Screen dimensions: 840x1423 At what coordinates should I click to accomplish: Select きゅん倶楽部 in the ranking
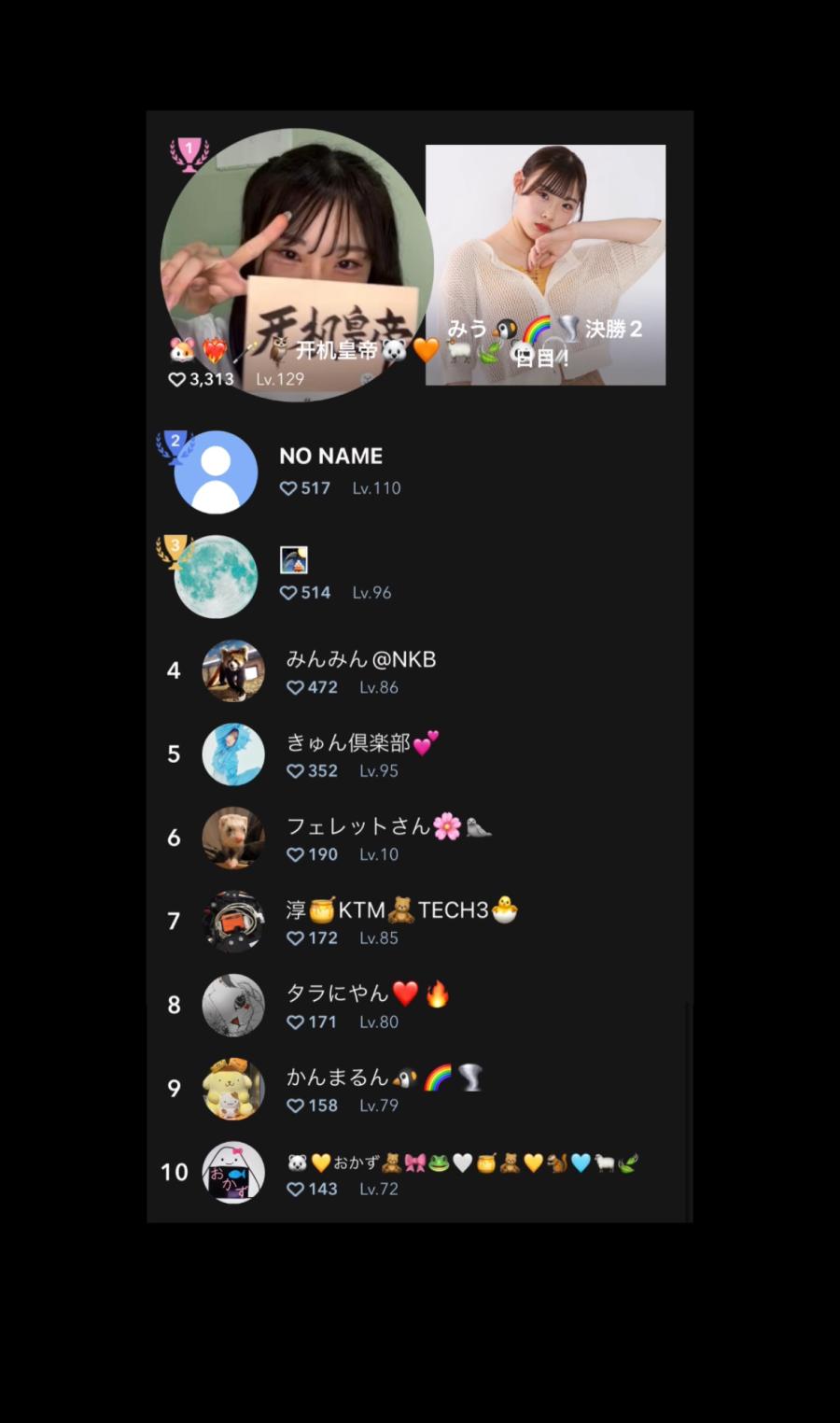(x=362, y=754)
